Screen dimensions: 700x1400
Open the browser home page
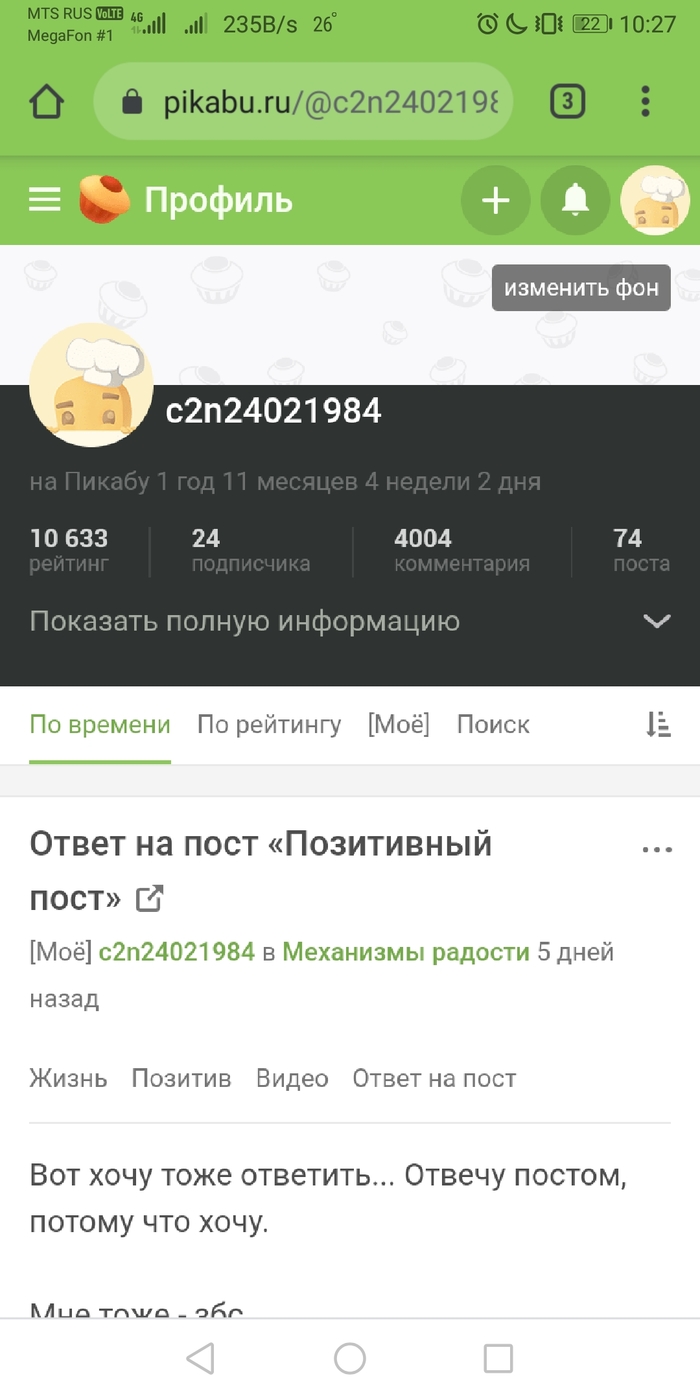pyautogui.click(x=47, y=102)
